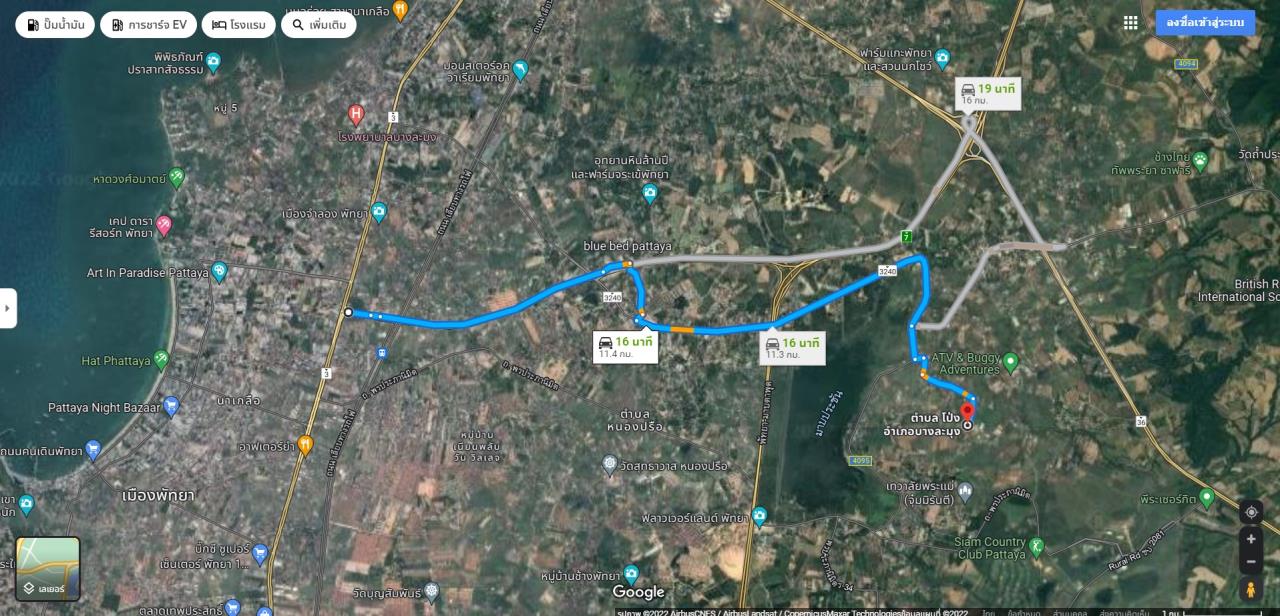This screenshot has width=1280, height=616.
Task: Activate the Street View pegman
Action: (1250, 589)
